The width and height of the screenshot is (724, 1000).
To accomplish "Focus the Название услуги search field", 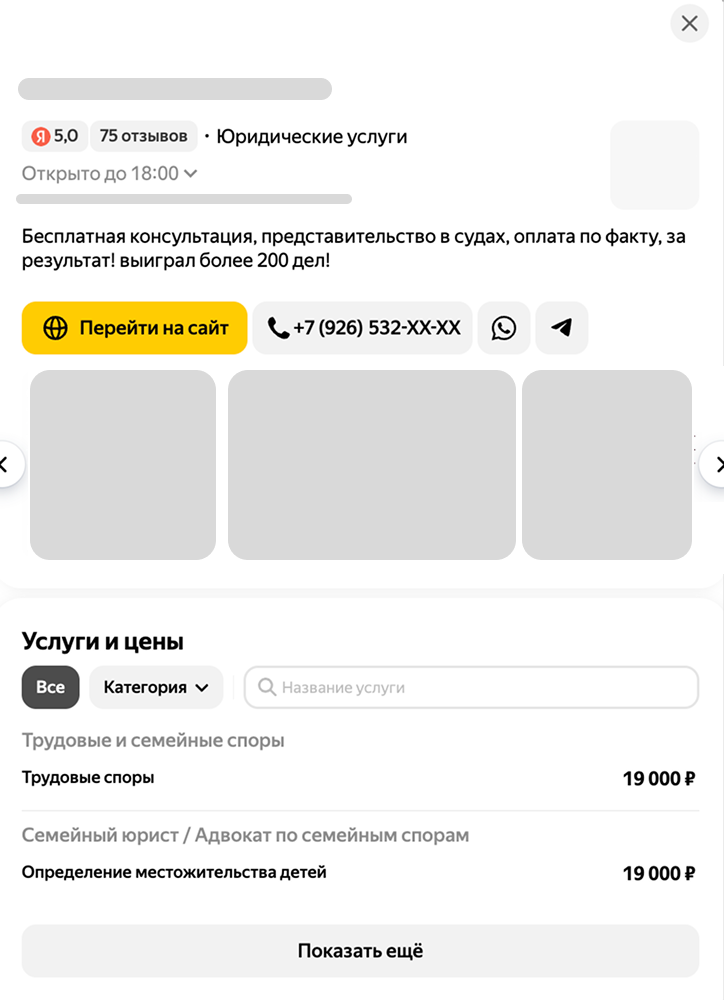I will click(x=480, y=688).
